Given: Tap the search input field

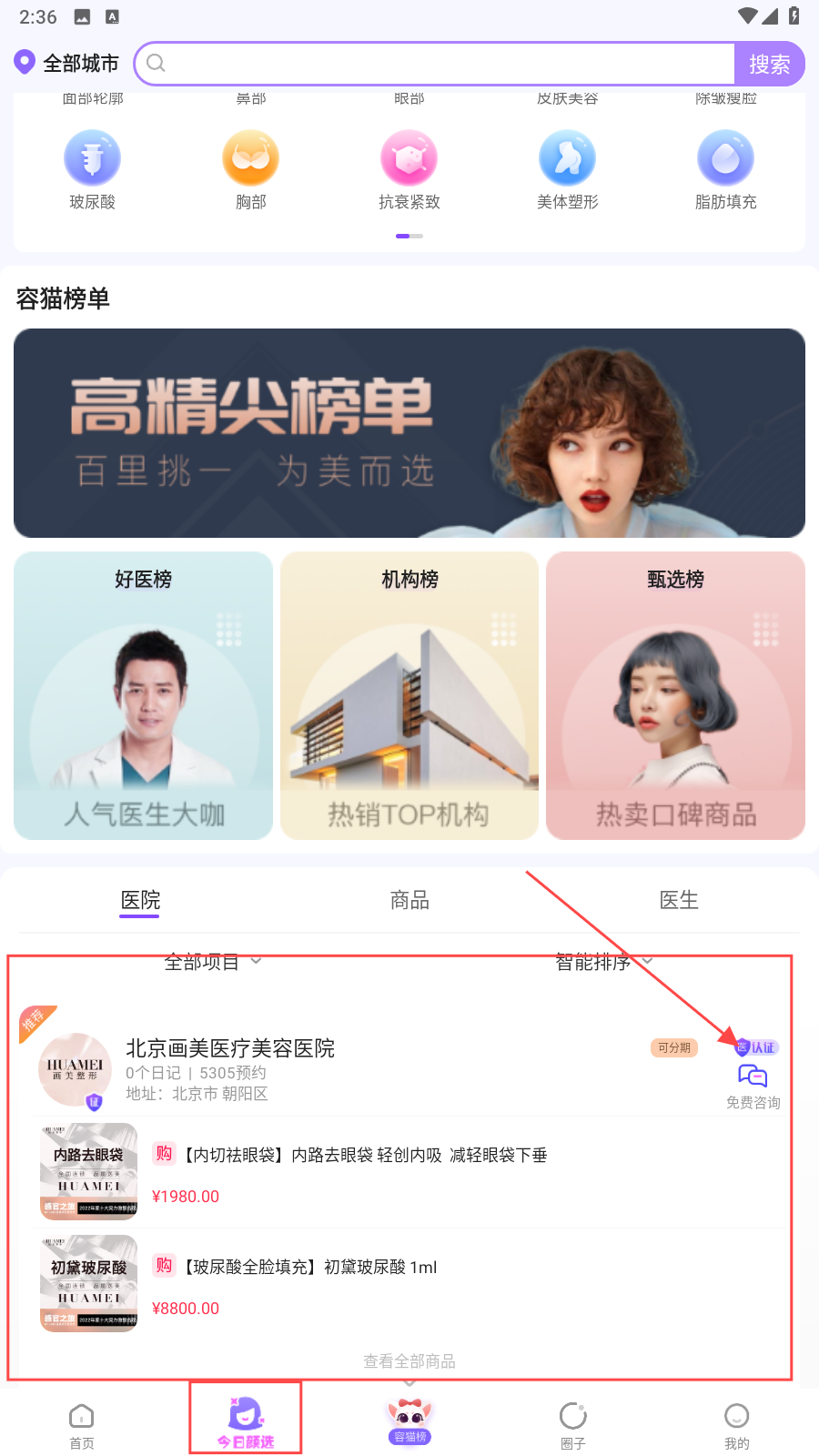Looking at the screenshot, I should point(437,64).
